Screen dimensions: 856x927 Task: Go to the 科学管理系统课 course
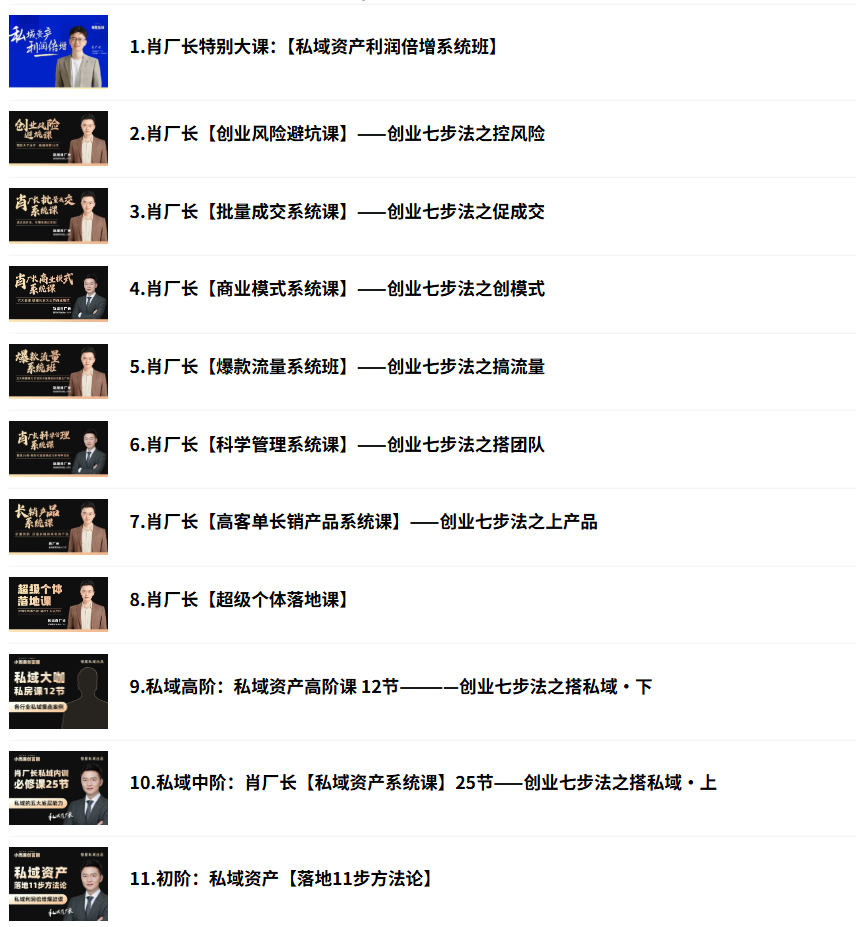coord(337,445)
